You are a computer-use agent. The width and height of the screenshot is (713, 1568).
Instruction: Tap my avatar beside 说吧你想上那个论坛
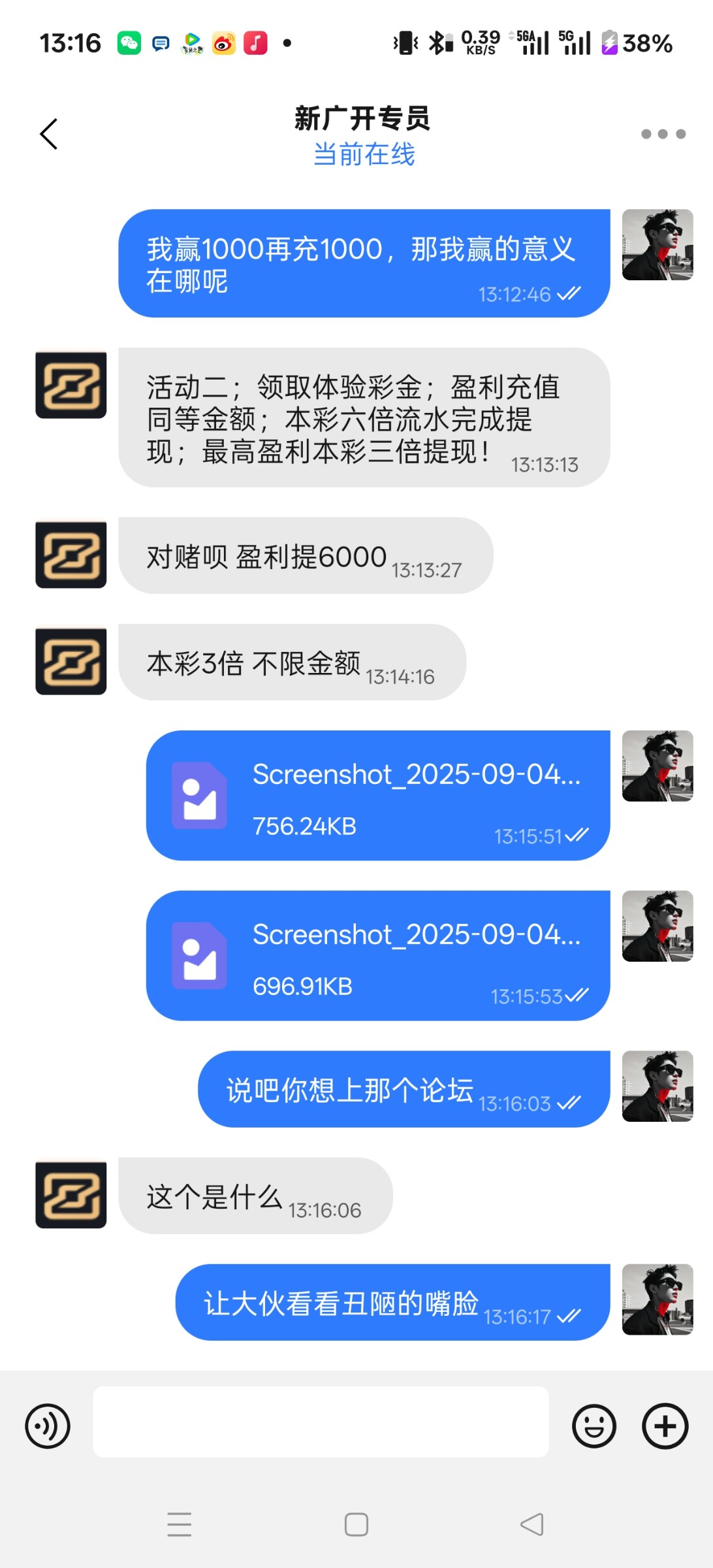pyautogui.click(x=657, y=1086)
